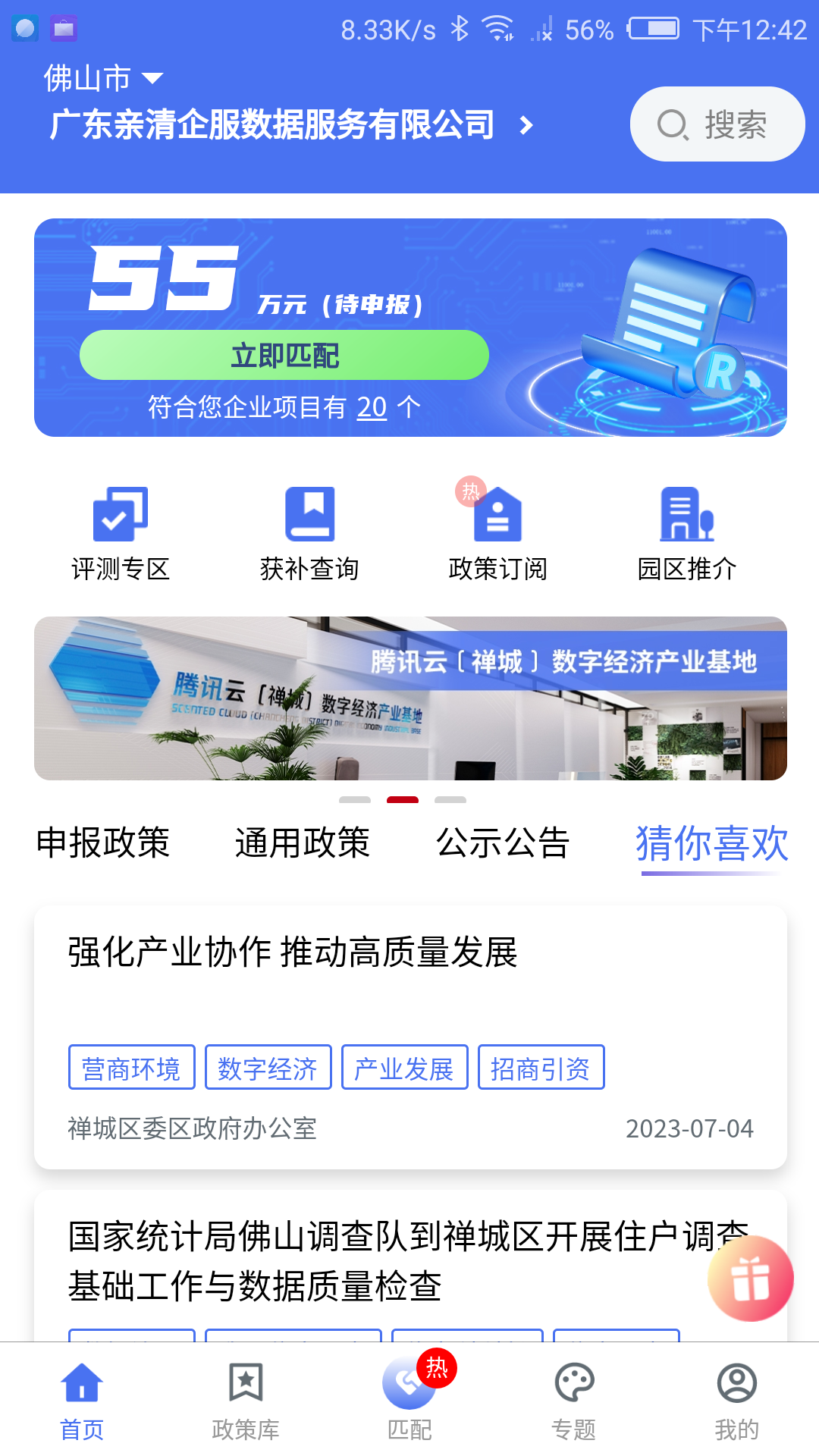Switch to the 公示公告 tab
The height and width of the screenshot is (1456, 819).
(x=503, y=843)
